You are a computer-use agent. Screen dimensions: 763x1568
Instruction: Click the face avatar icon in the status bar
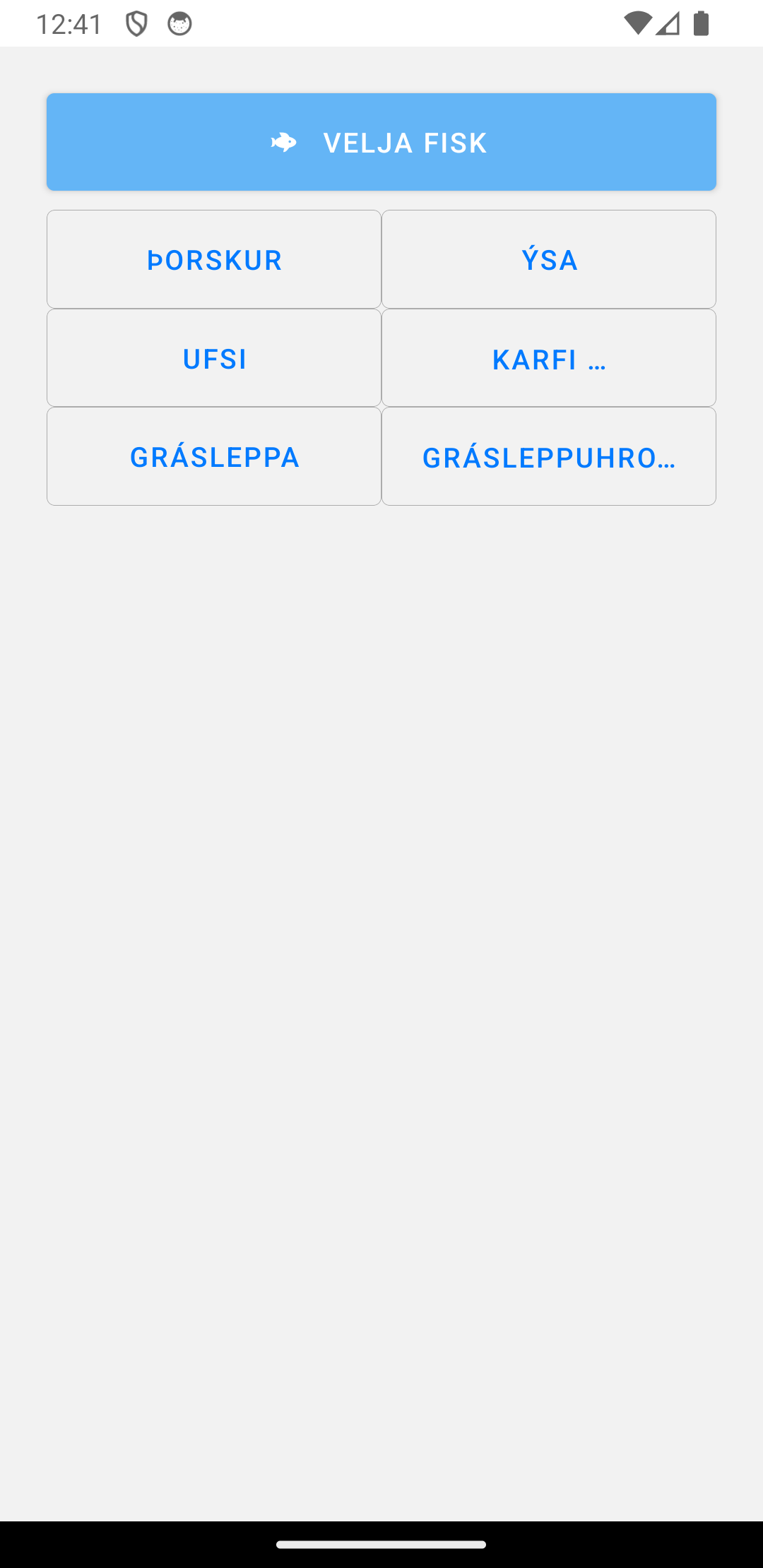(x=179, y=23)
